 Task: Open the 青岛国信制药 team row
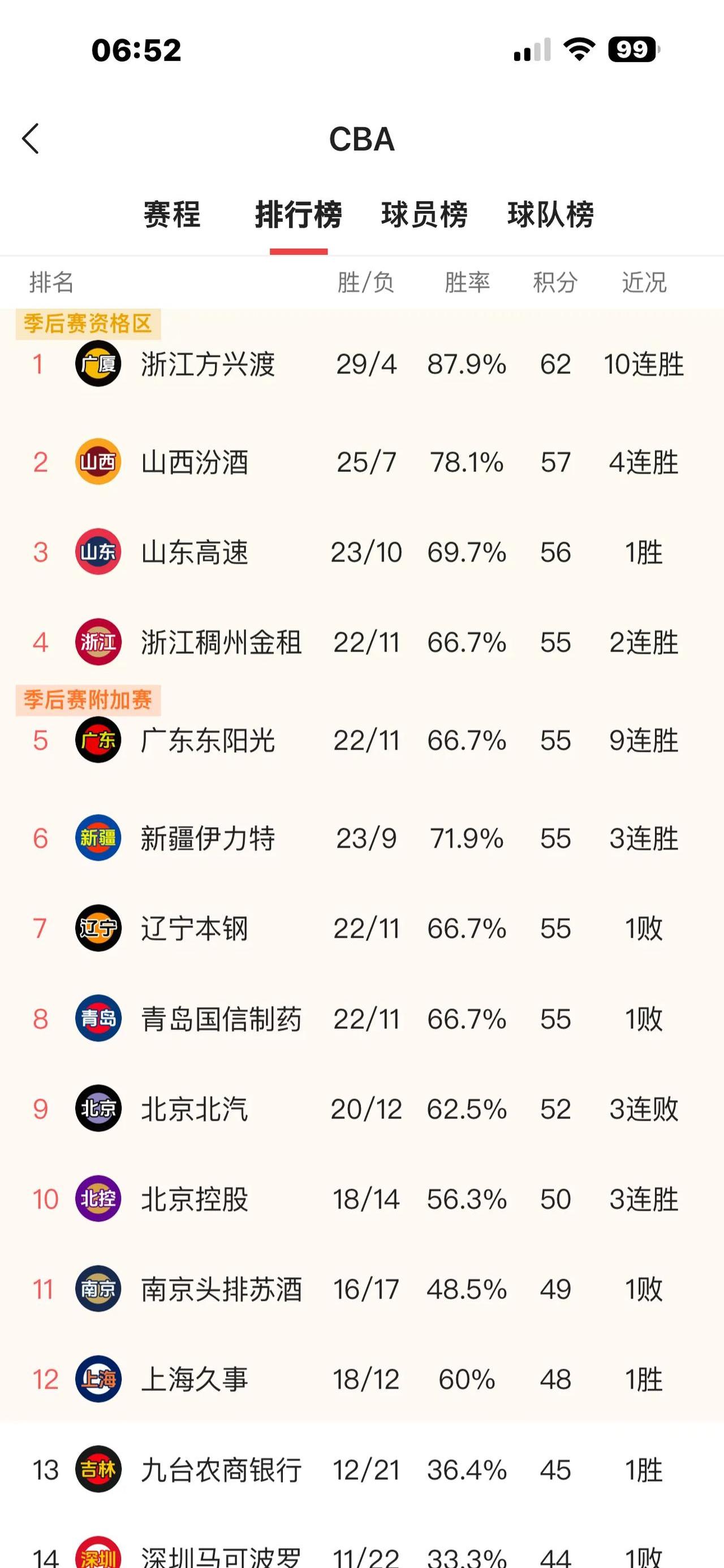(x=221, y=1019)
